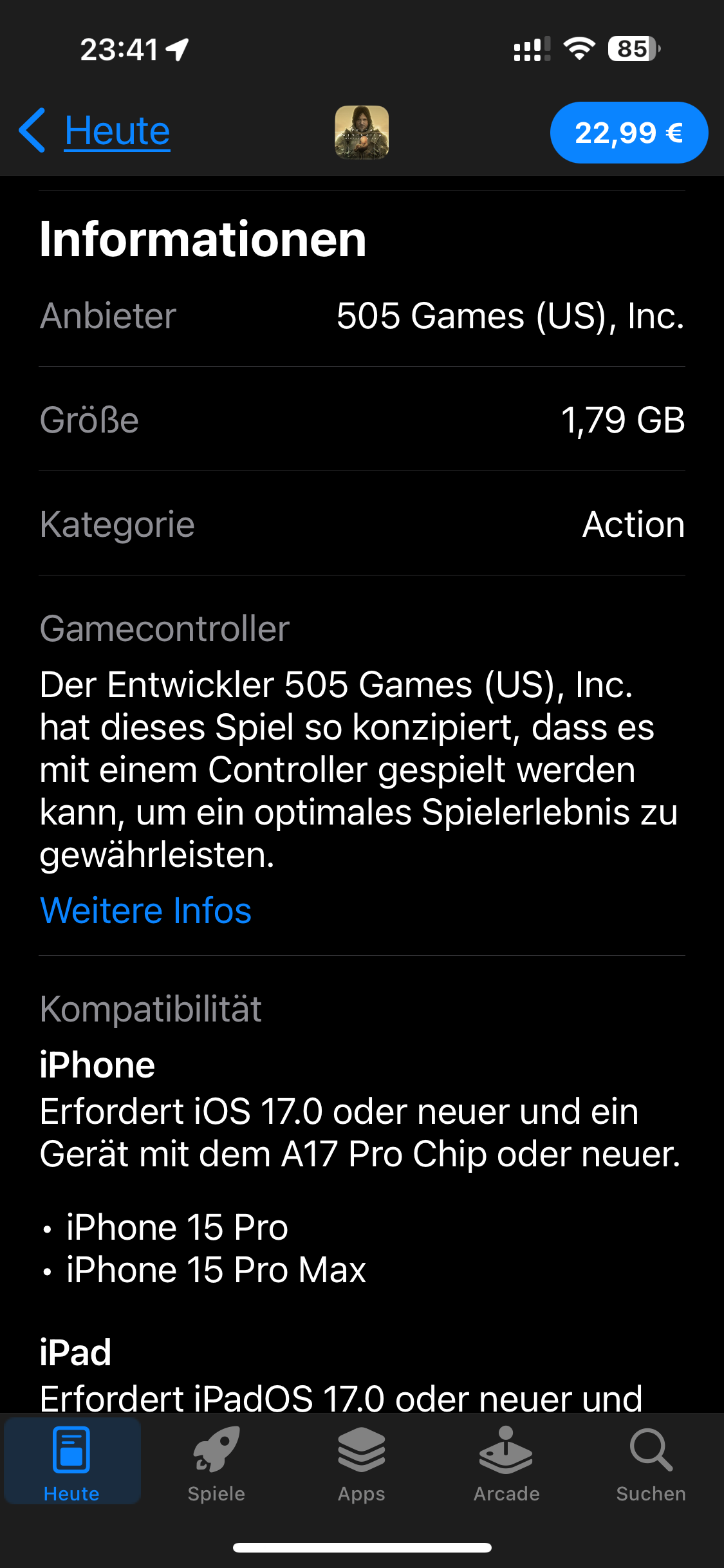Screen dimensions: 724x1568
Task: Go back to Heute
Action: point(95,131)
